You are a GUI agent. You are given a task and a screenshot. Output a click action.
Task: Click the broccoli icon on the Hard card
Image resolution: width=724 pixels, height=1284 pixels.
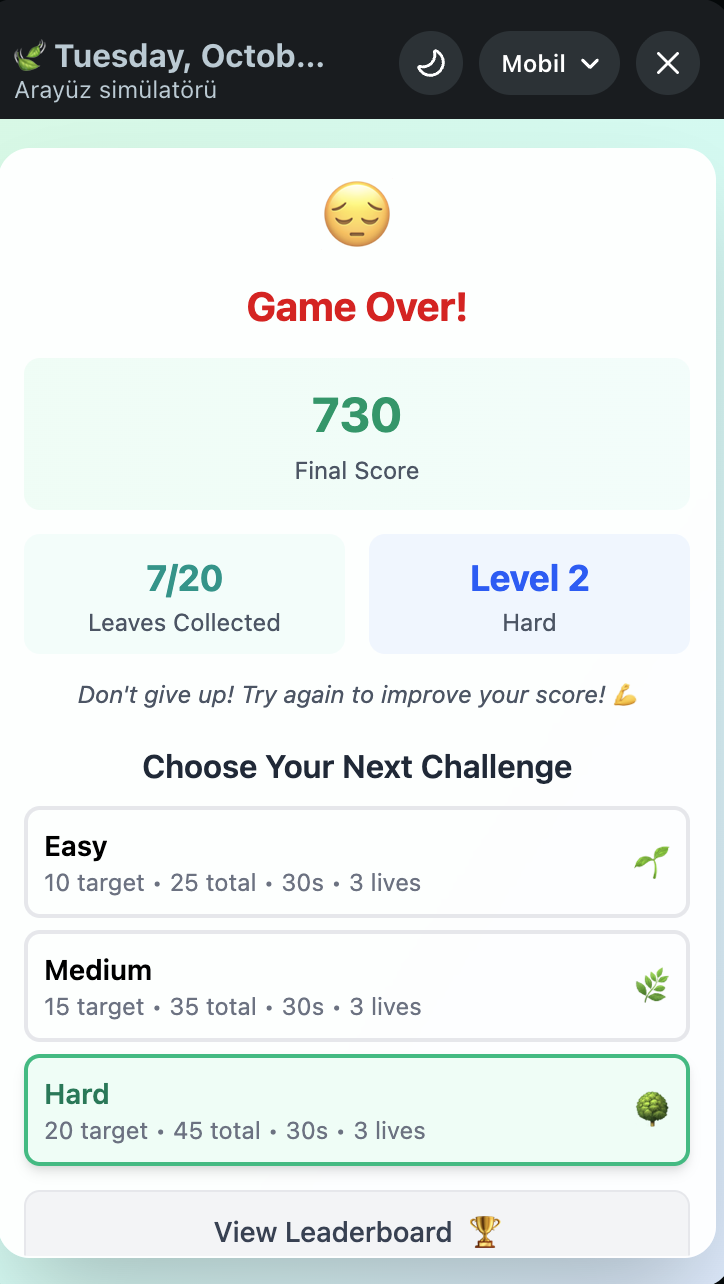[x=652, y=1109]
